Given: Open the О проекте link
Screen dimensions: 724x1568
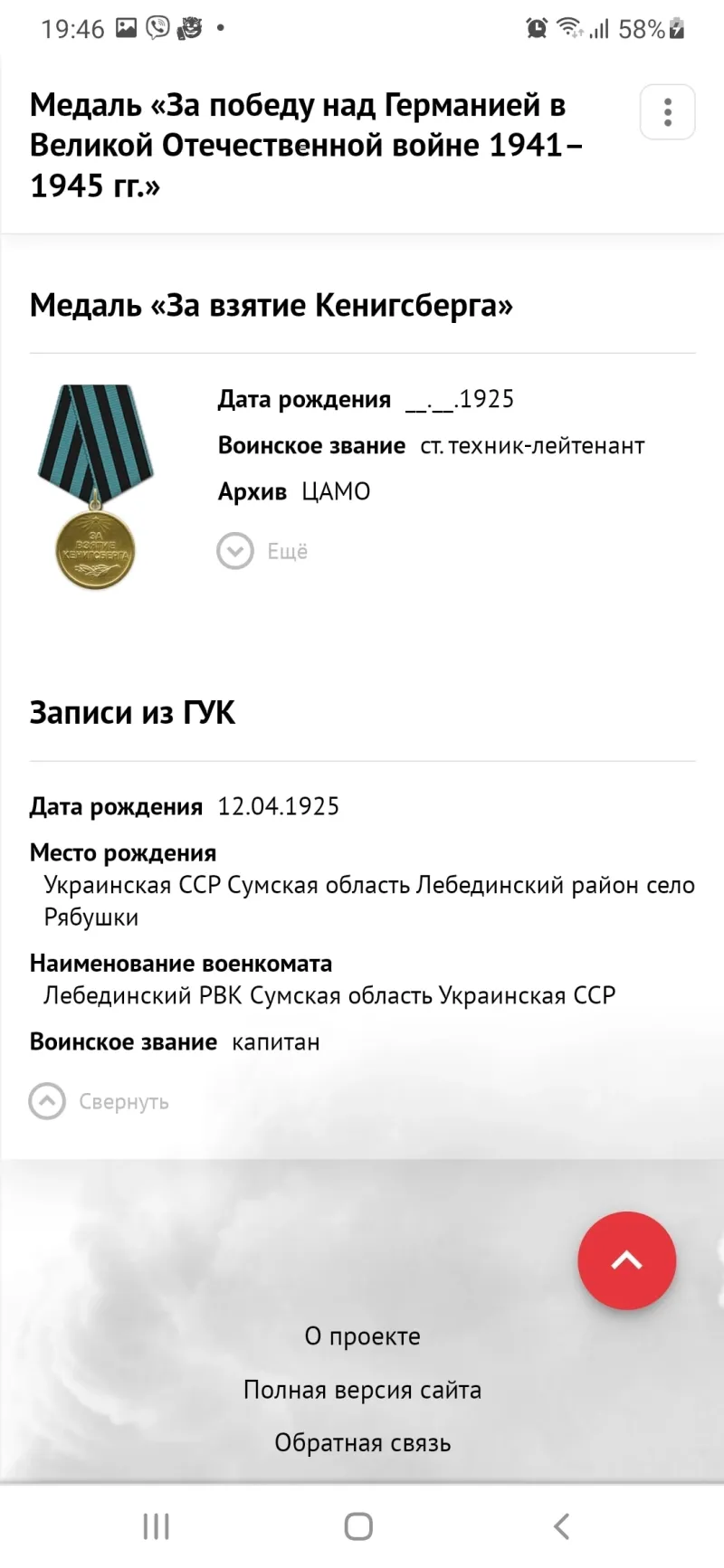Looking at the screenshot, I should tap(362, 1336).
